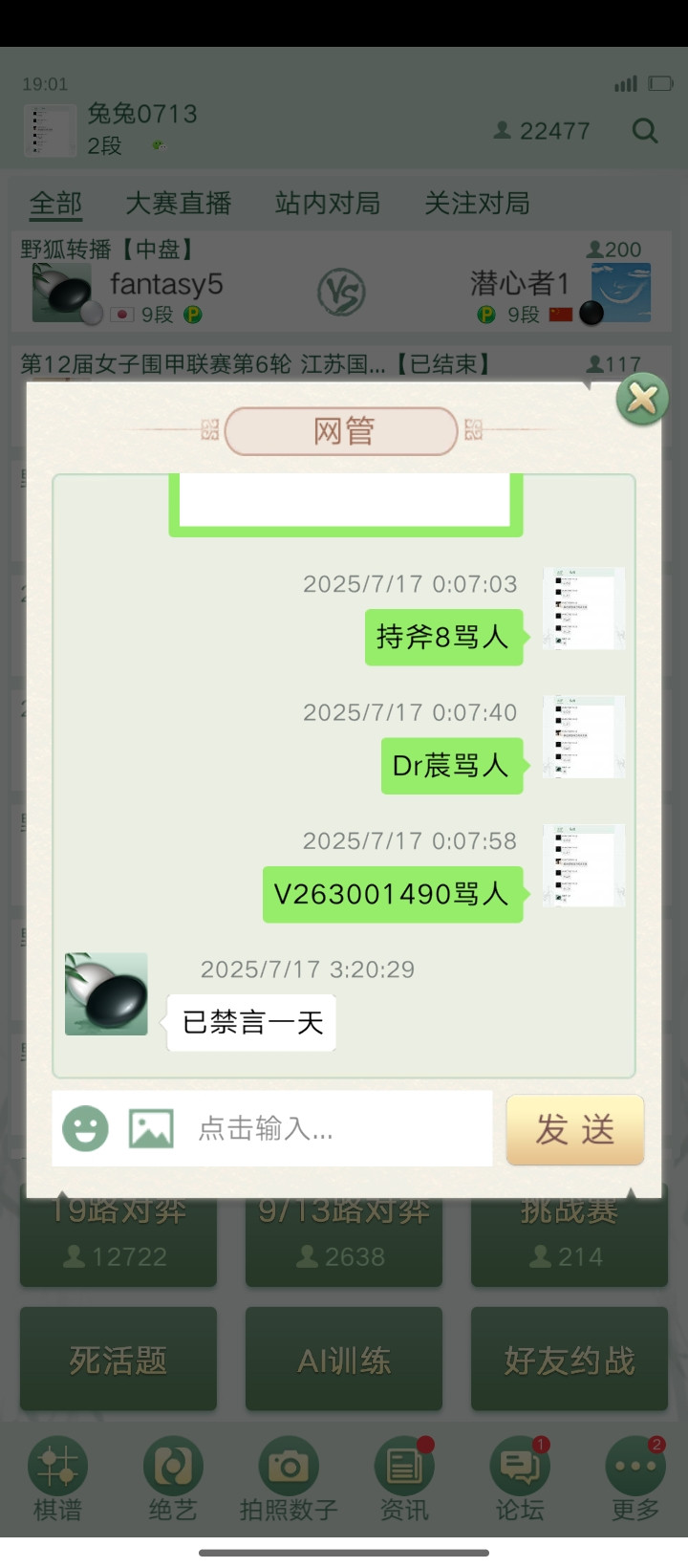Viewport: 688px width, 1568px height.
Task: Open screenshot sent with 持斧8骂人
Action: pyautogui.click(x=584, y=609)
